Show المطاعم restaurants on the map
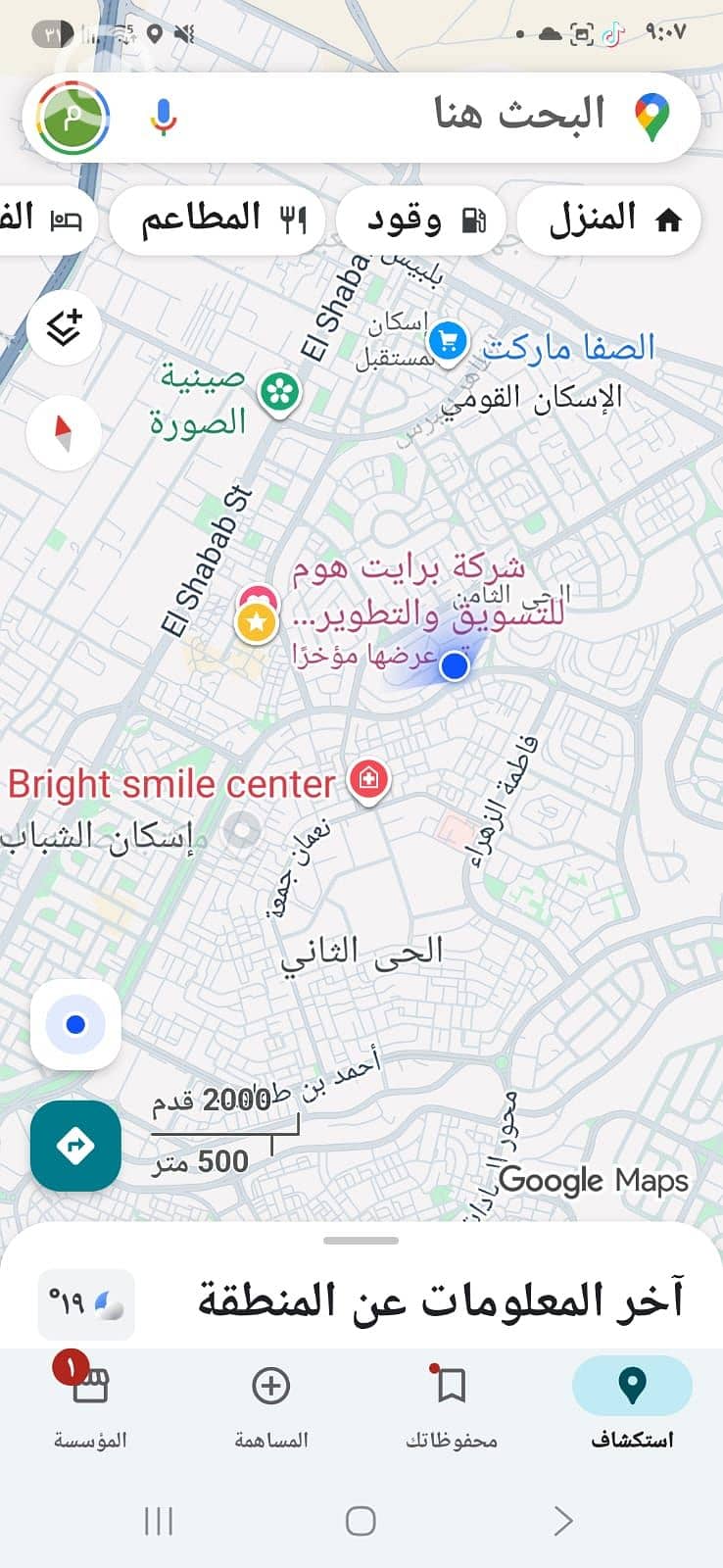 pyautogui.click(x=223, y=220)
